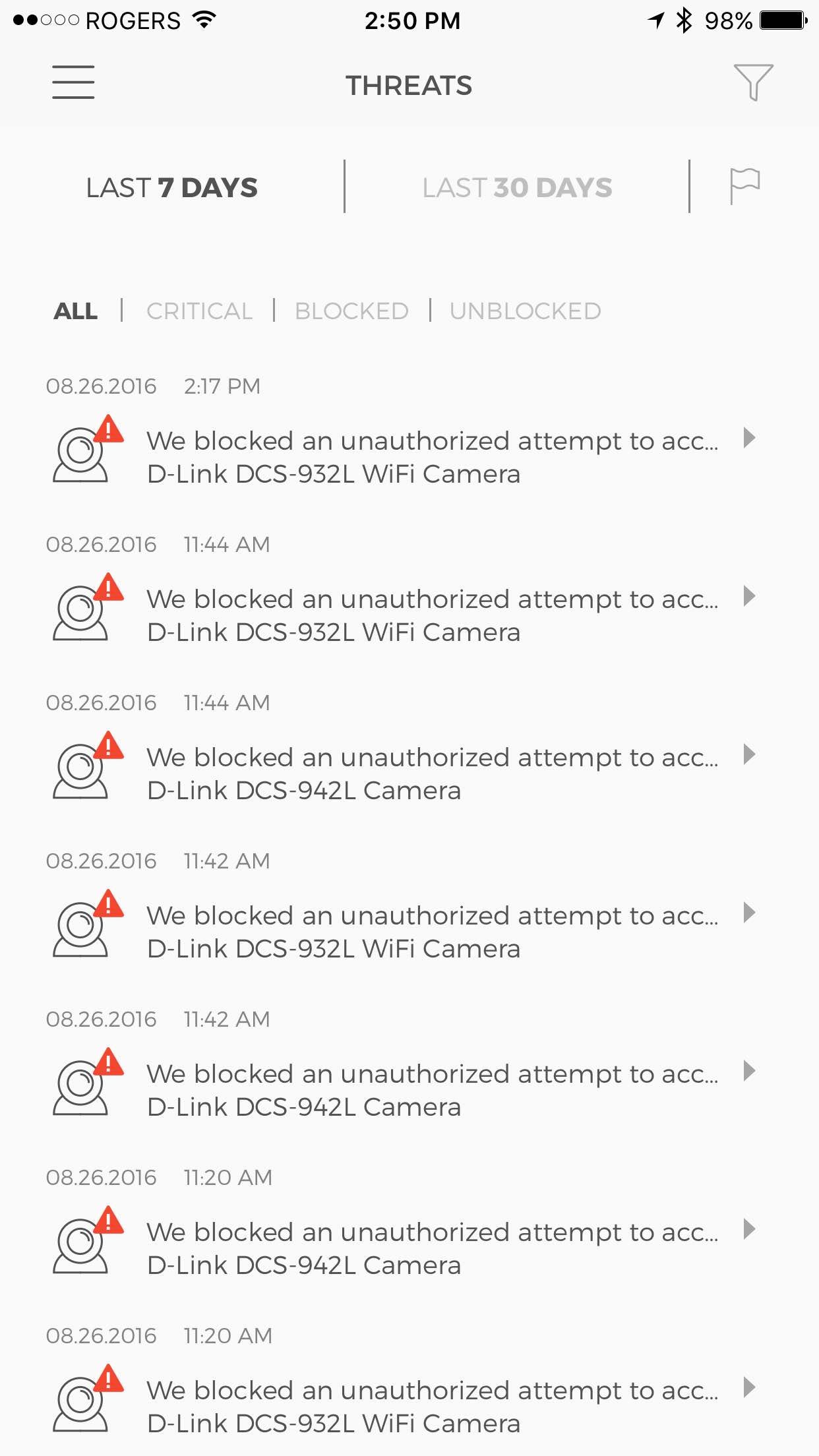Show All threats
The height and width of the screenshot is (1456, 819).
click(76, 311)
